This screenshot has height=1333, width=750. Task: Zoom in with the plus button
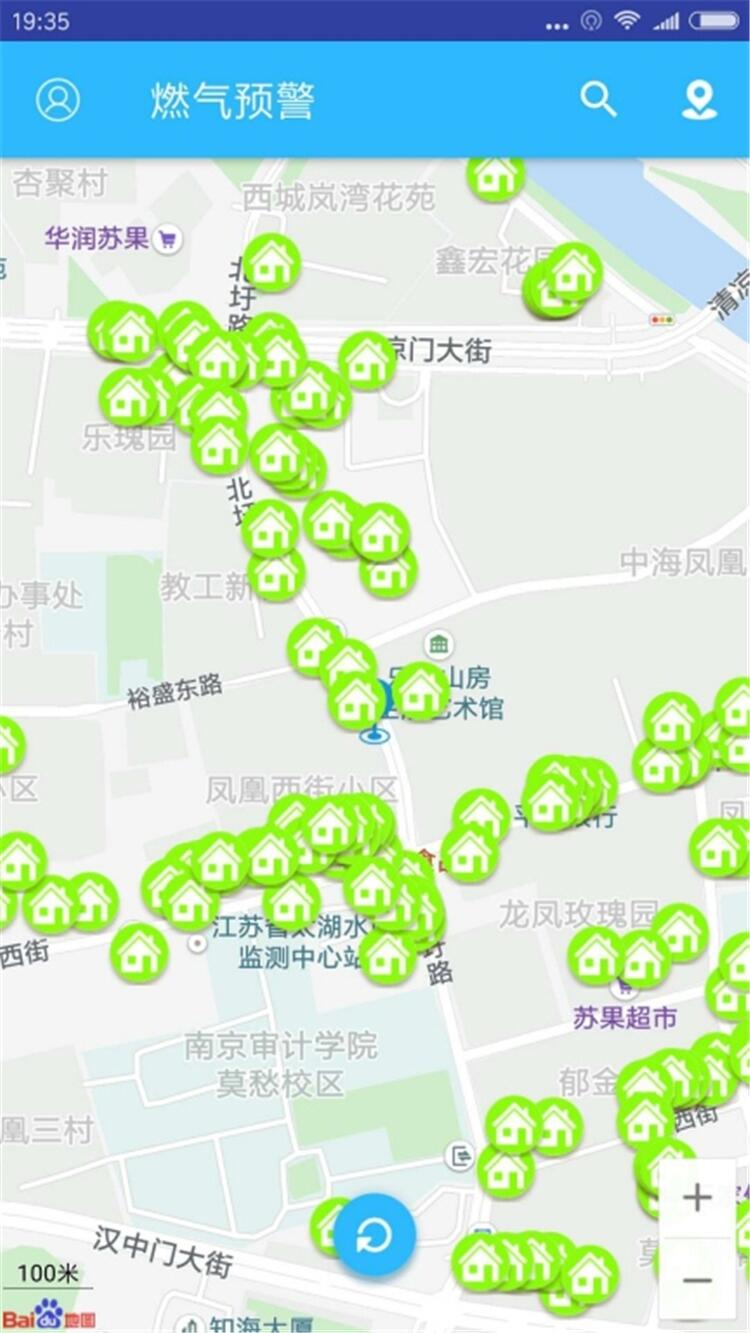(x=697, y=1198)
